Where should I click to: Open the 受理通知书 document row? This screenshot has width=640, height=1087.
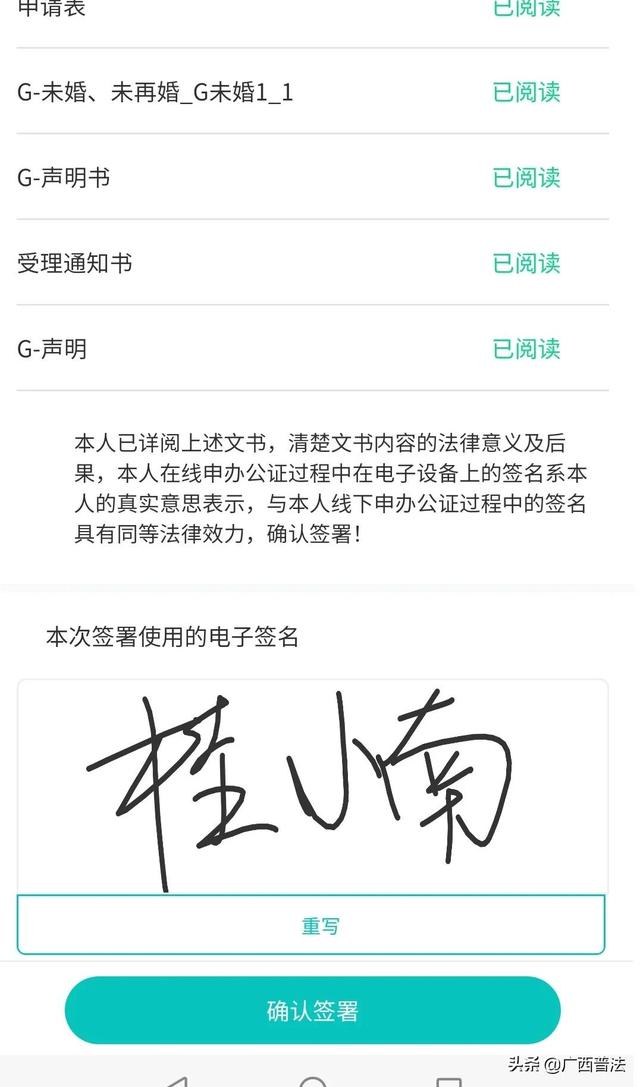(x=312, y=262)
